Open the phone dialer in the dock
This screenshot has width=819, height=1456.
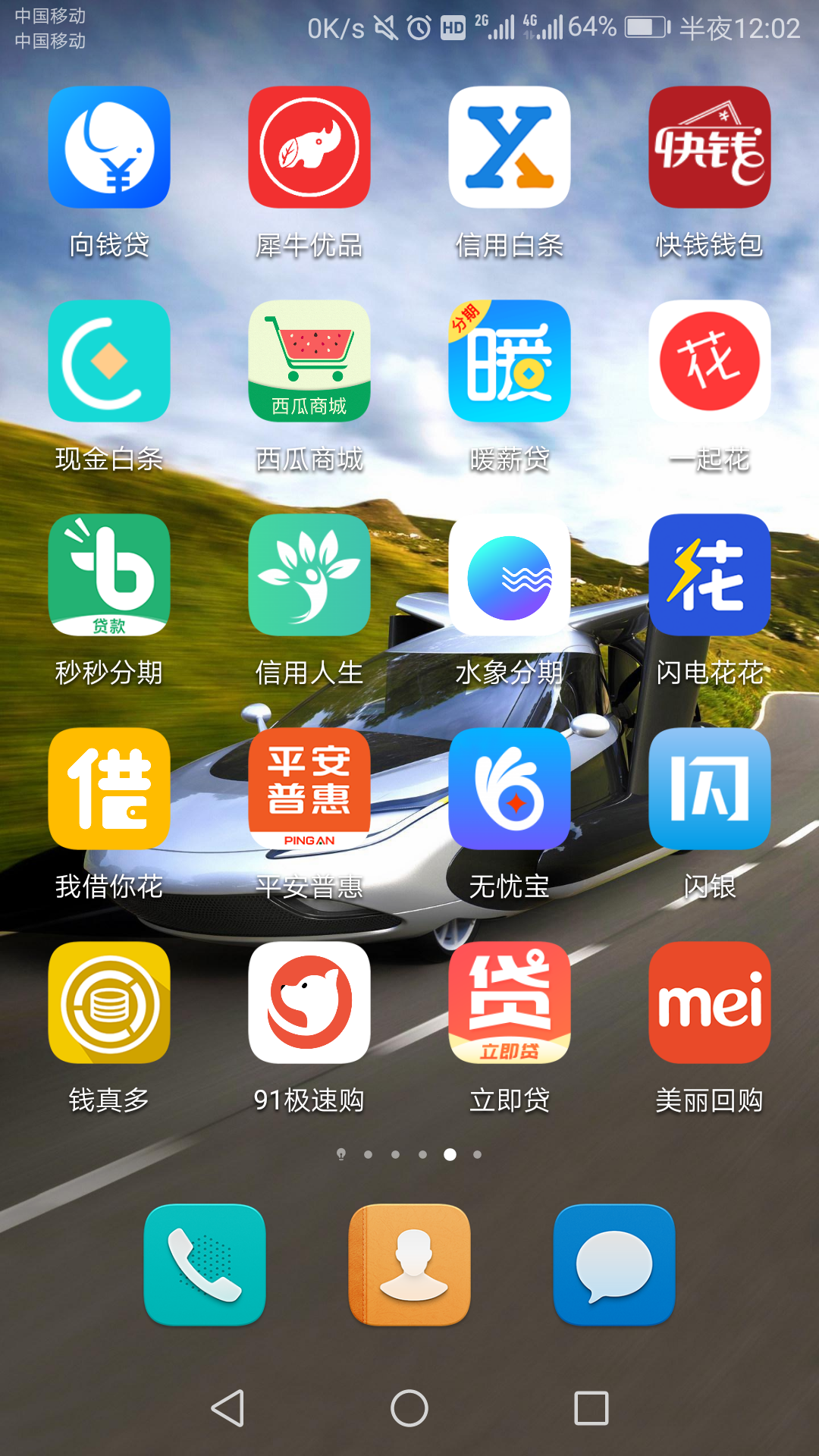(x=205, y=1265)
